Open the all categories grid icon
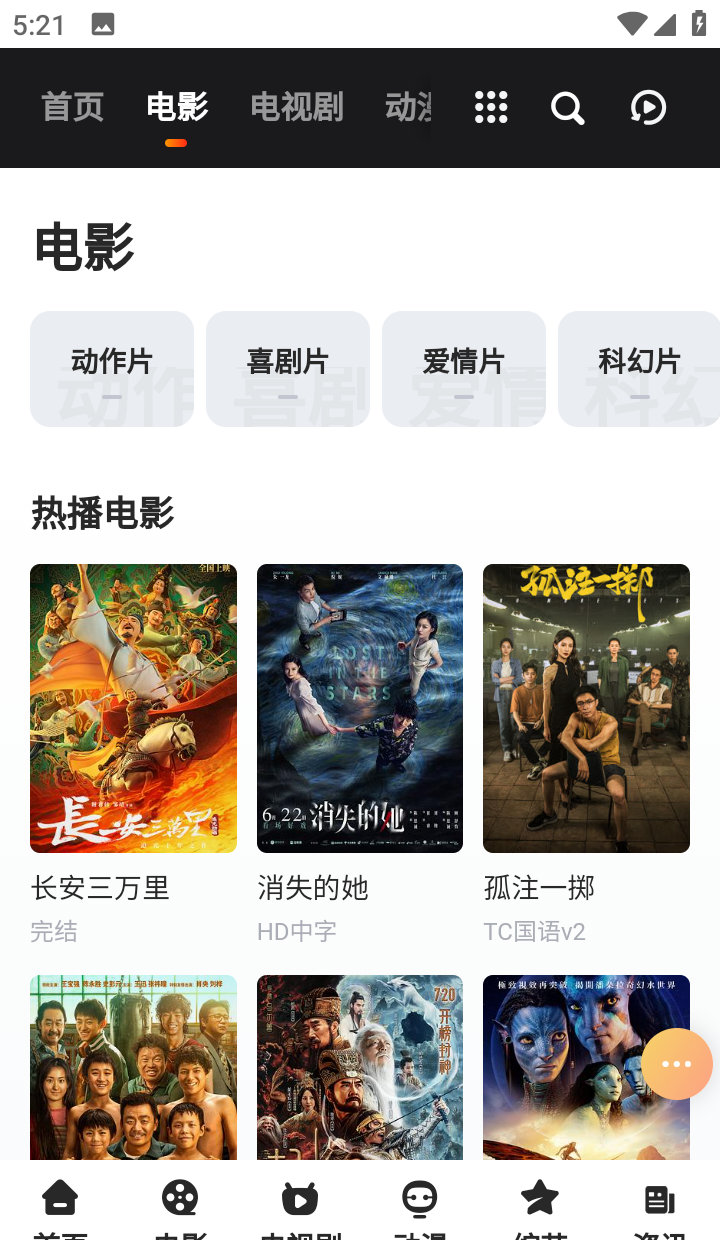 point(491,107)
